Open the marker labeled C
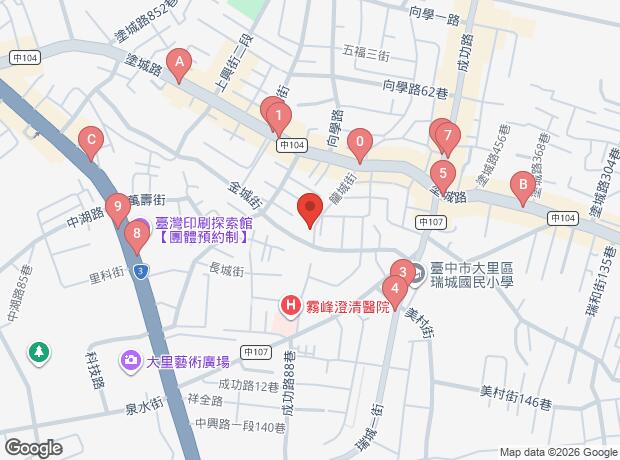 click(91, 142)
